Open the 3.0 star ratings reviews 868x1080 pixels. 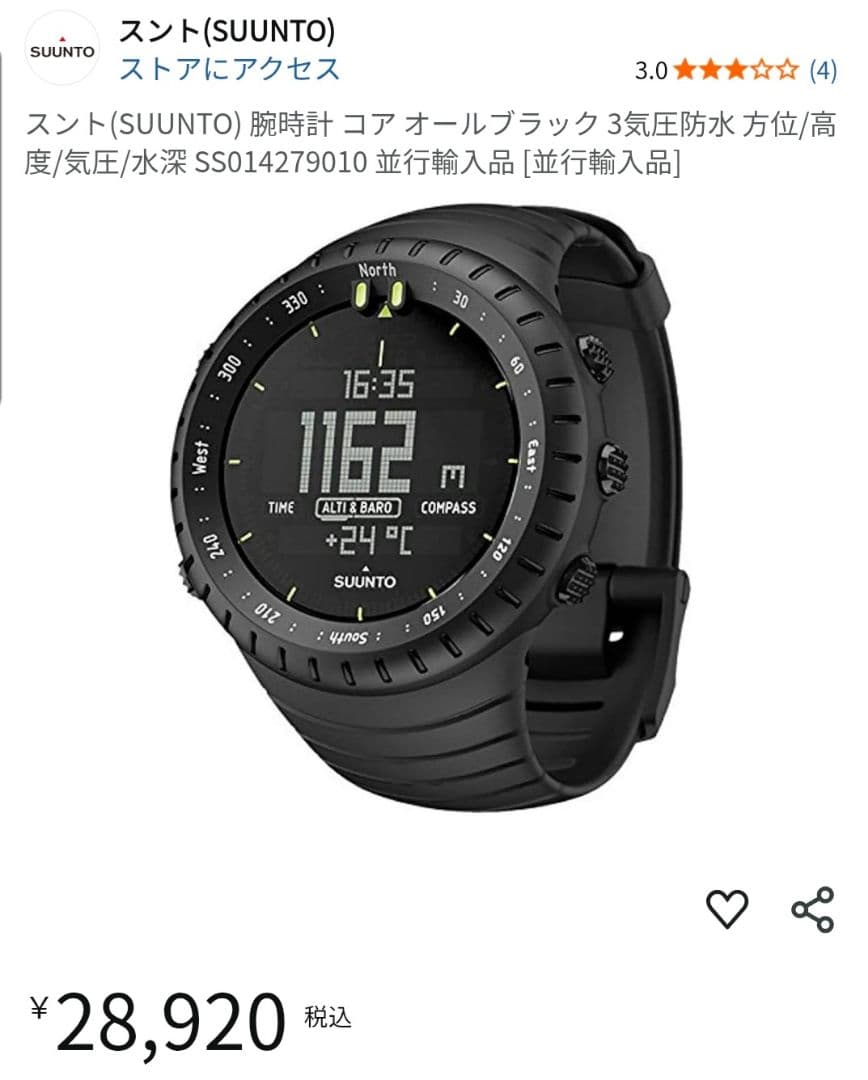[x=736, y=70]
